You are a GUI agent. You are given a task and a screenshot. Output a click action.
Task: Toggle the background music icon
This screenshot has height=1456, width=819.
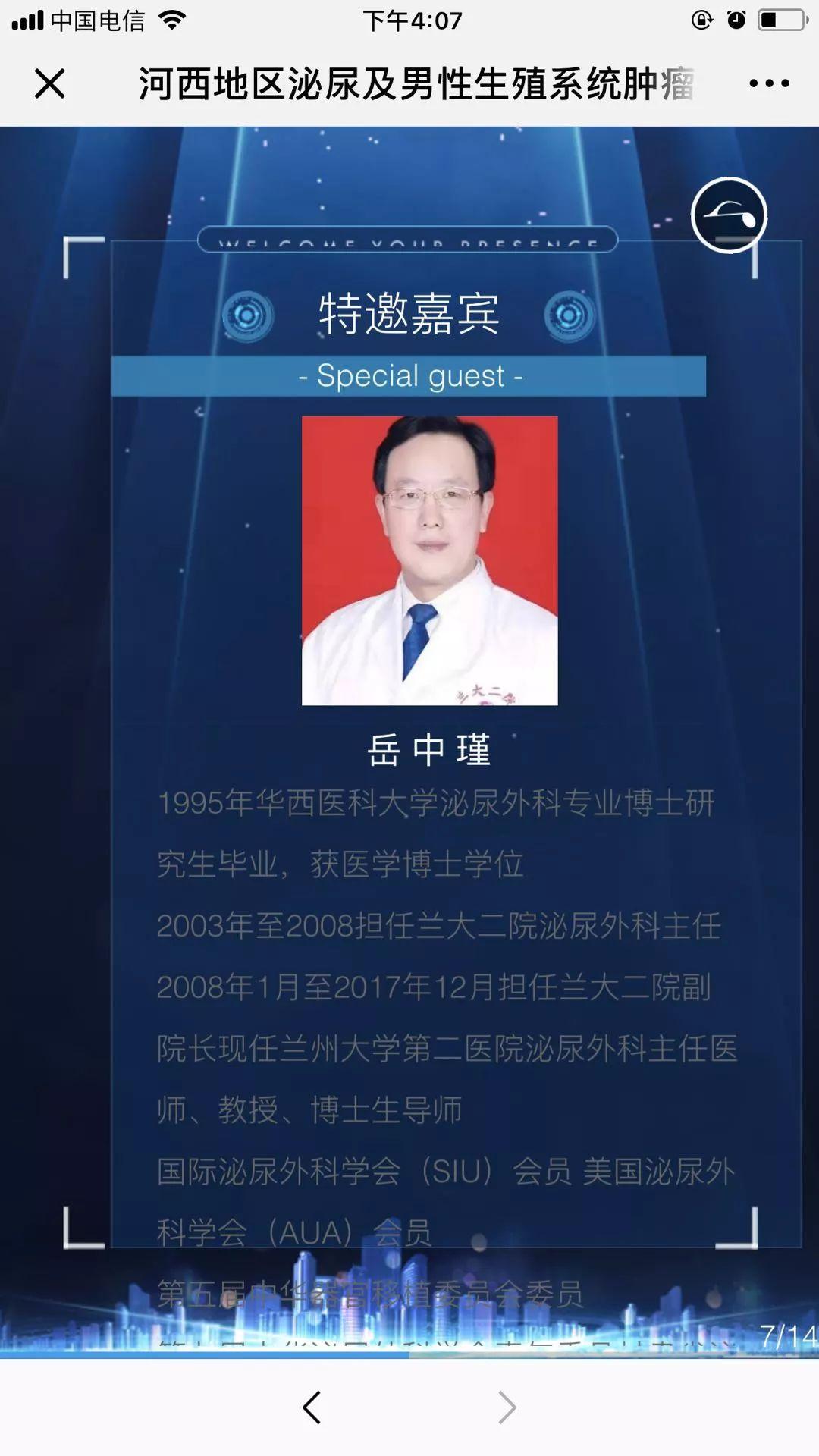pyautogui.click(x=729, y=215)
